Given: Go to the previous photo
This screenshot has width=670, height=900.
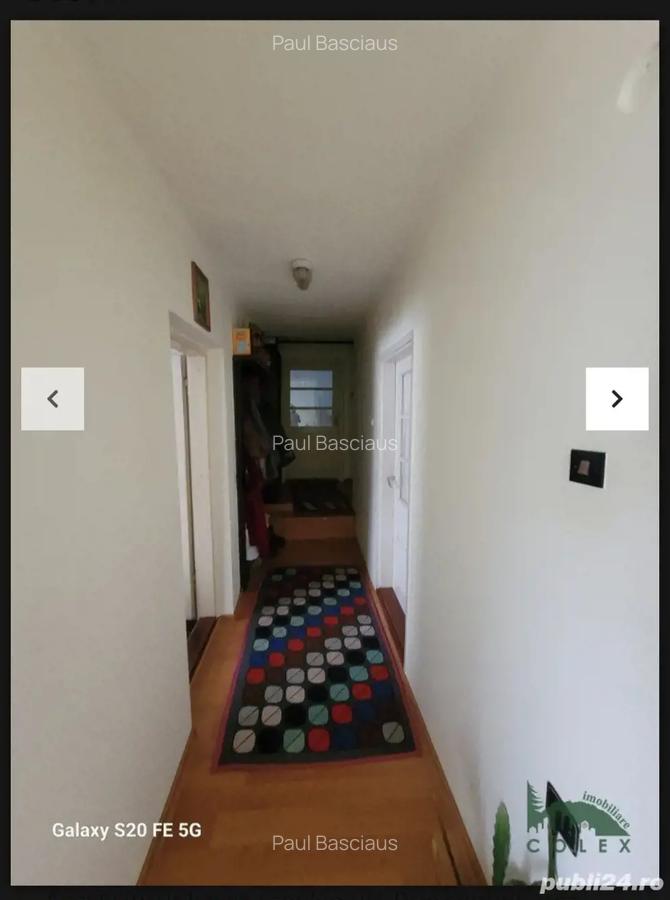Looking at the screenshot, I should pyautogui.click(x=52, y=399).
